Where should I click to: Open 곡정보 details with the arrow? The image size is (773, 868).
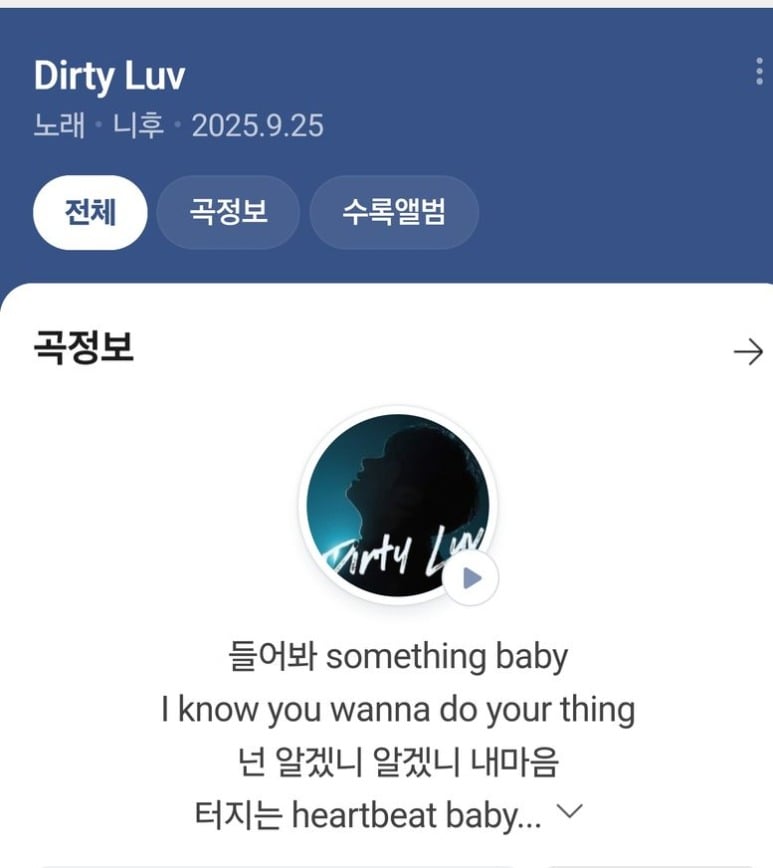click(747, 352)
